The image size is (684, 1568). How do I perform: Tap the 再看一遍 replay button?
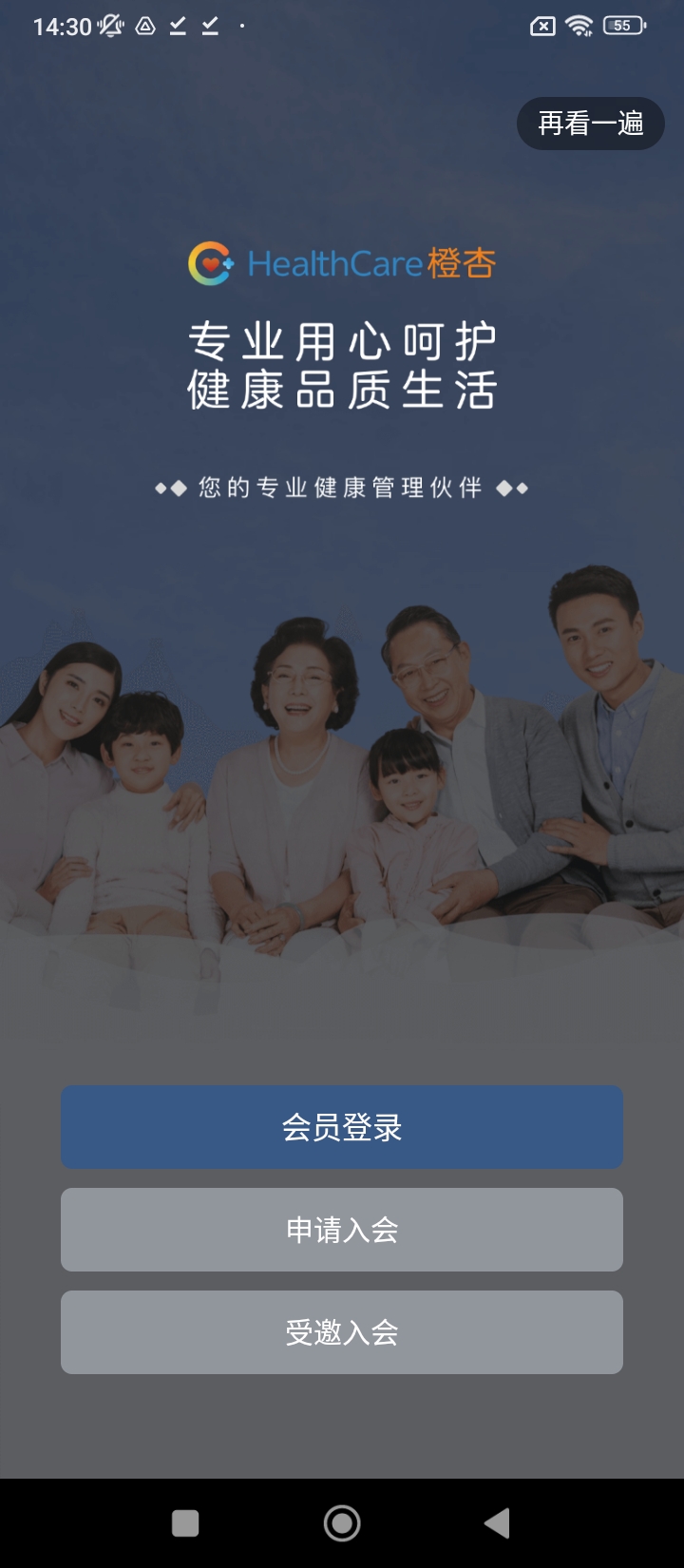[590, 124]
